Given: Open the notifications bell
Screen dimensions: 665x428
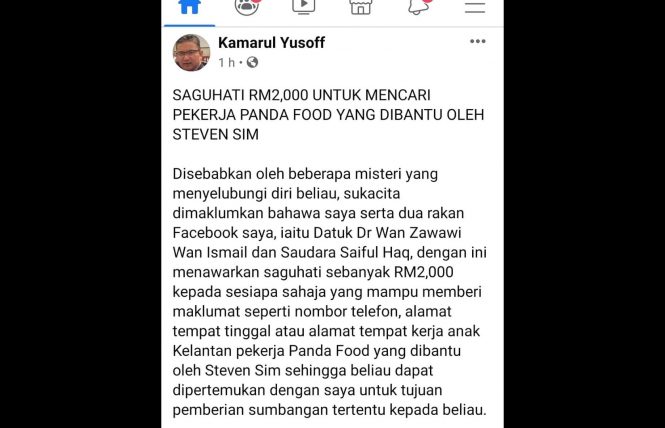Looking at the screenshot, I should click(418, 6).
